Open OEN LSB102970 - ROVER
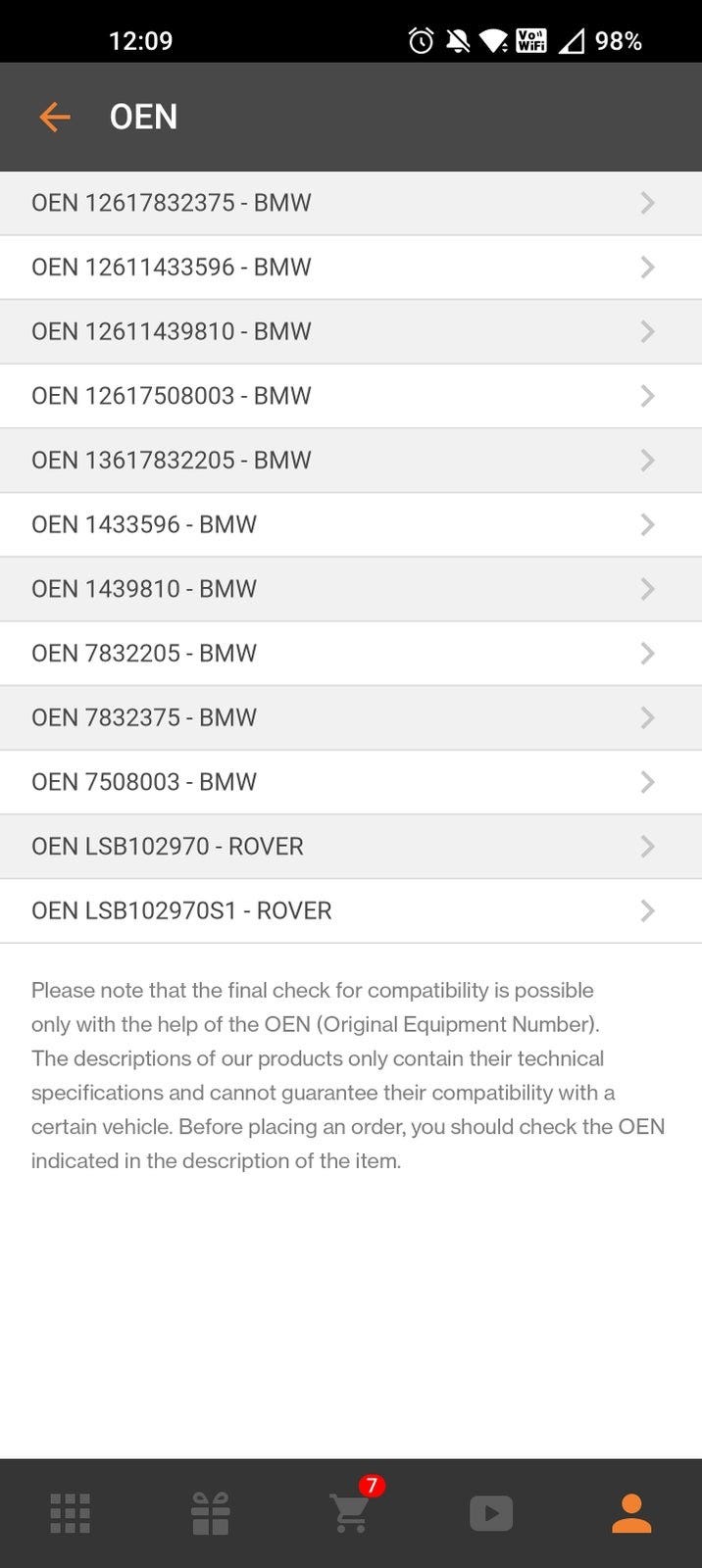Screen dimensions: 702x1568 pyautogui.click(x=351, y=847)
